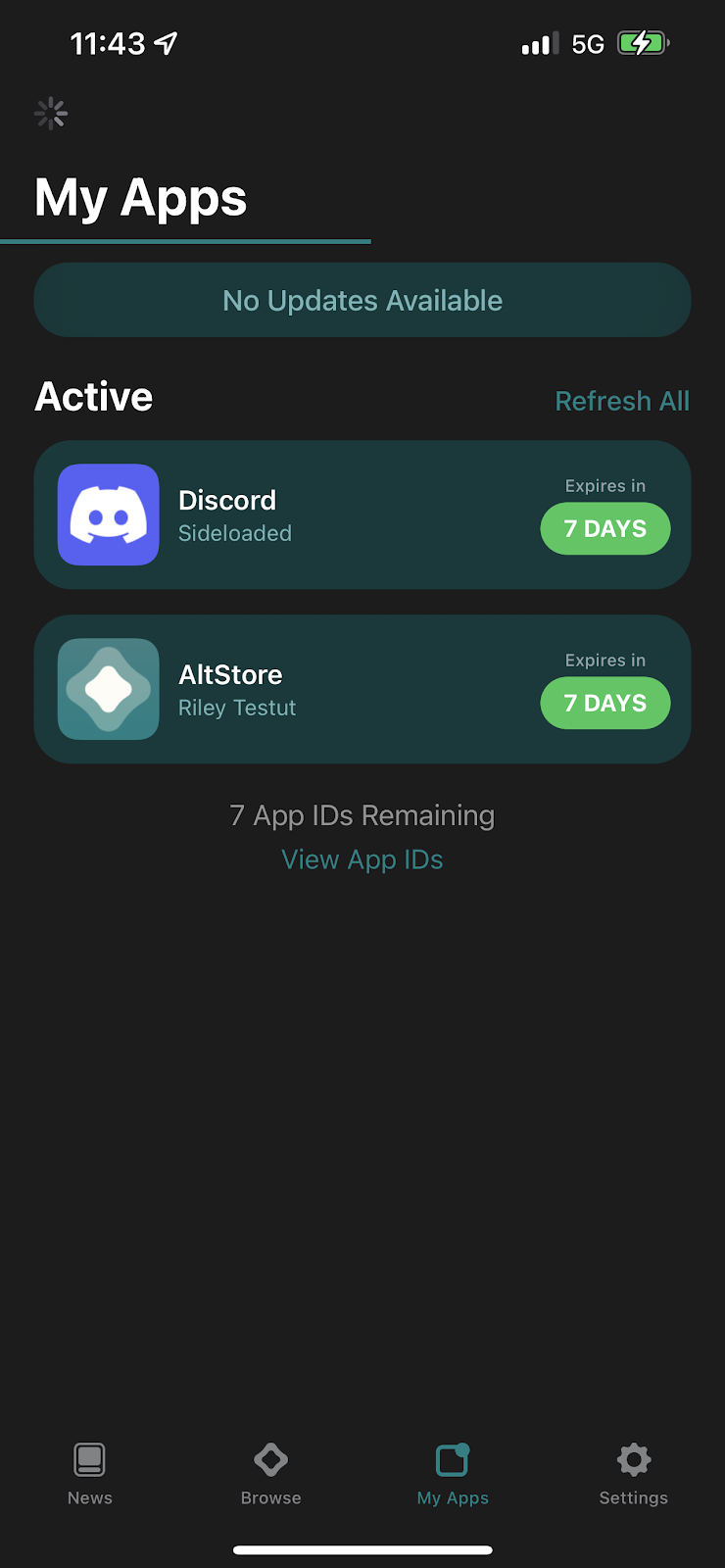Refresh AltStore via its 7 DAYS button
Screen dimensions: 725x1568
(x=605, y=703)
